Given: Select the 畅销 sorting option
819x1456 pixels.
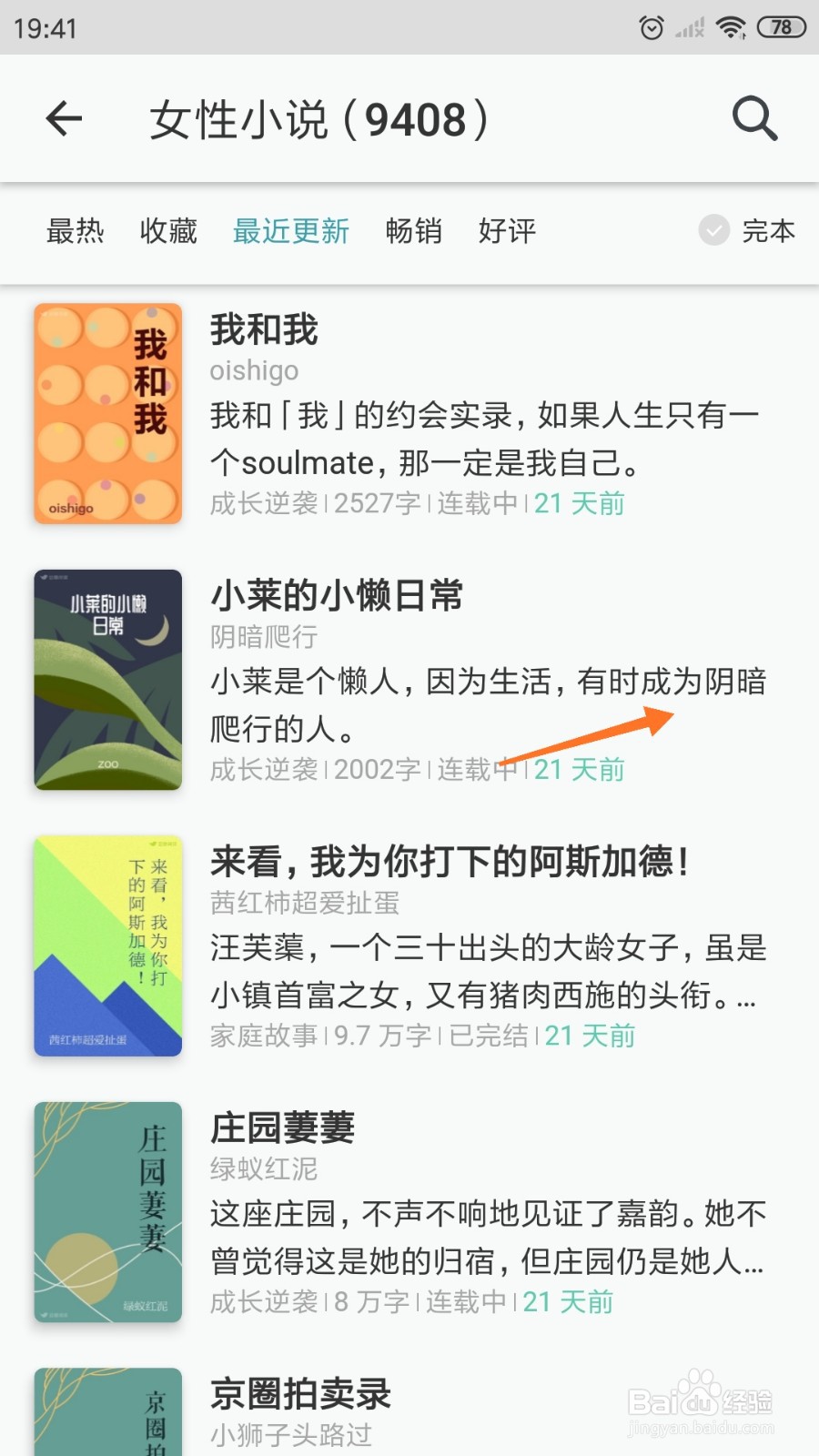Looking at the screenshot, I should 415,232.
